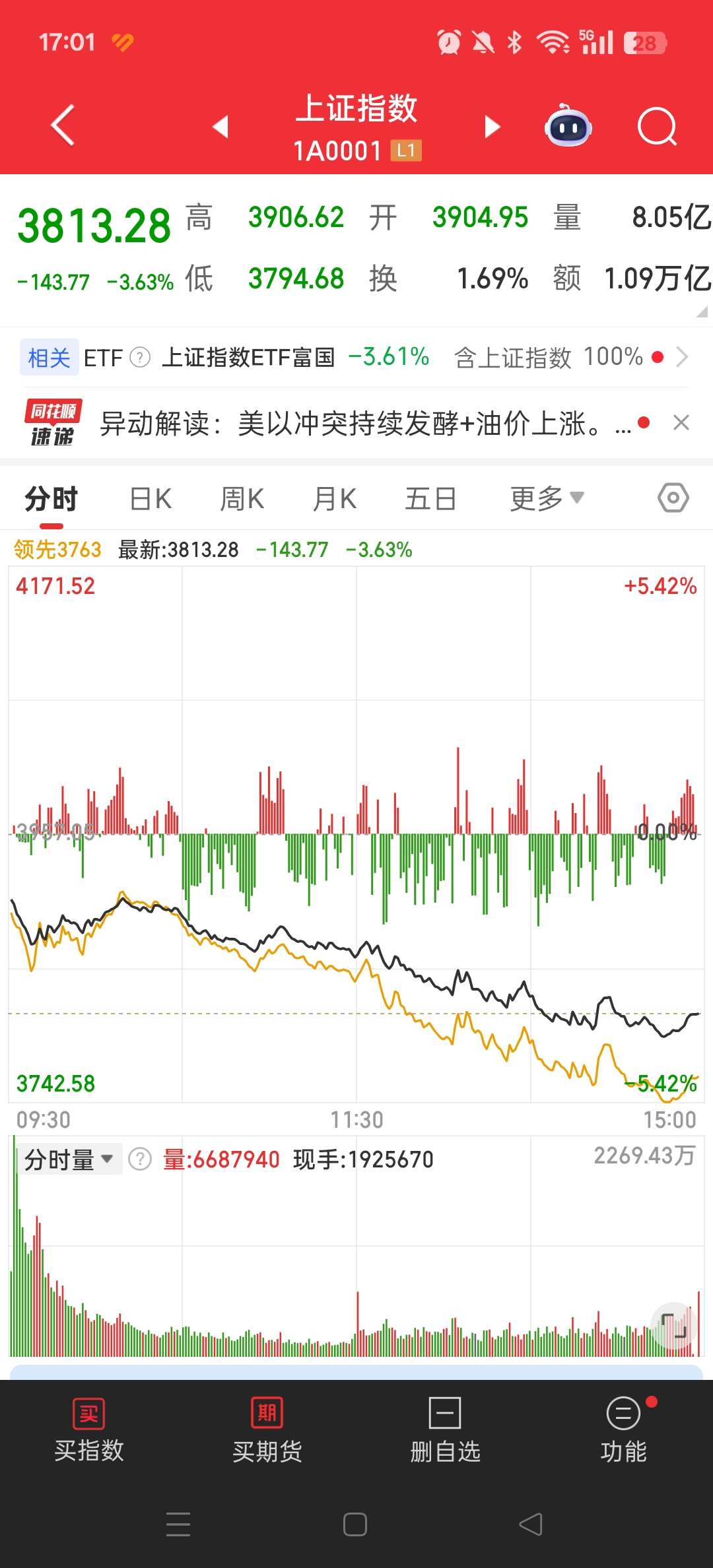
Task: Open the search icon
Action: click(657, 125)
